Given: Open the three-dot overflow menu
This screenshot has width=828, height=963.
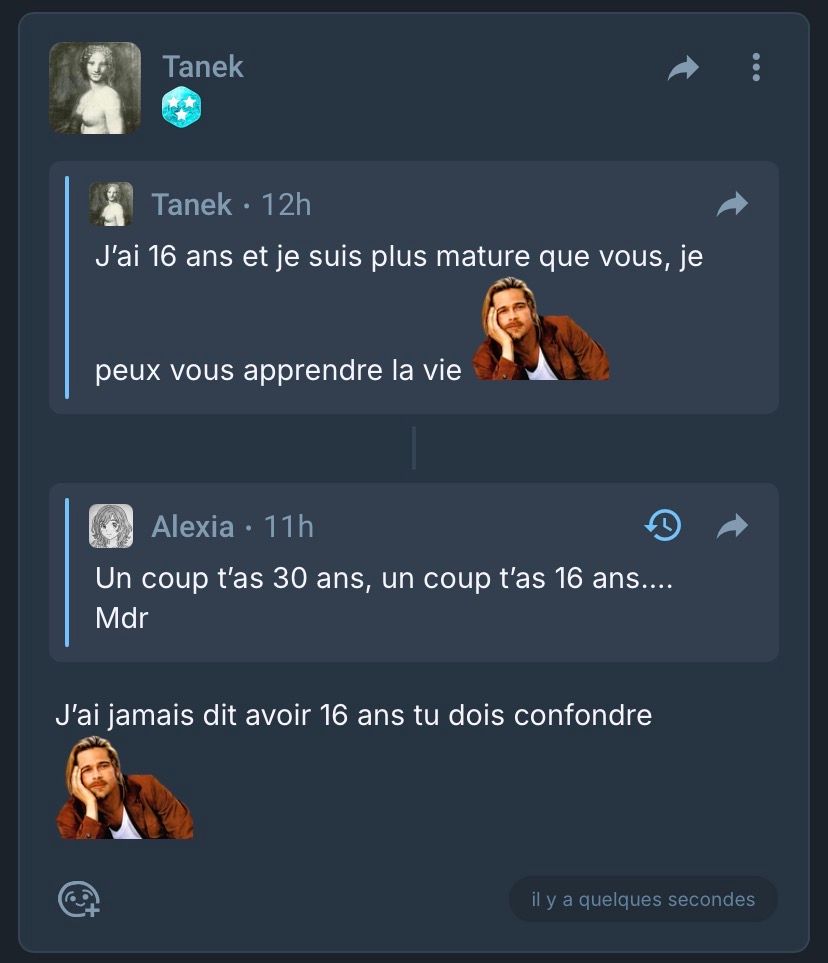Looking at the screenshot, I should pos(756,68).
